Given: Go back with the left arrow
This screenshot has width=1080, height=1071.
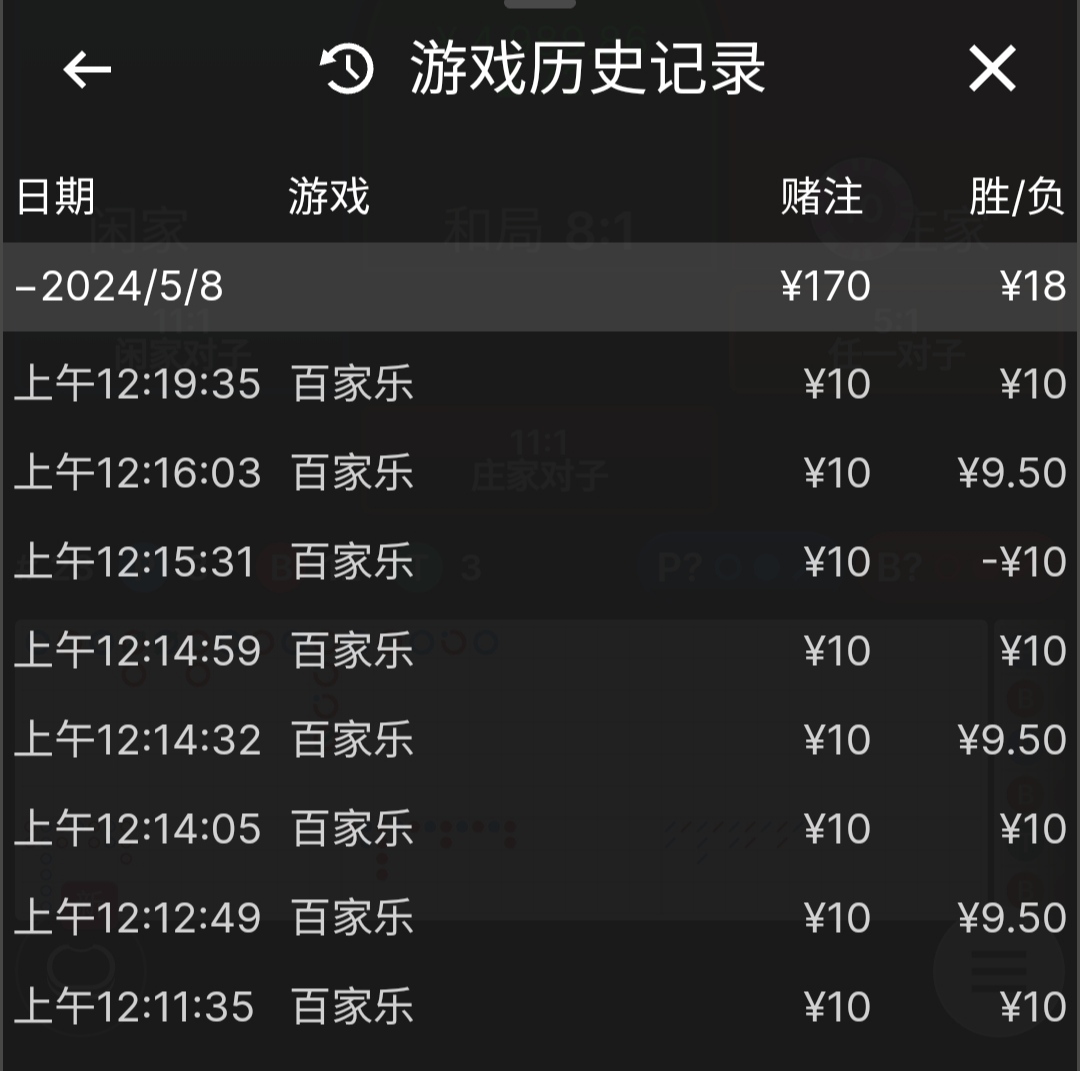Looking at the screenshot, I should click(x=87, y=70).
